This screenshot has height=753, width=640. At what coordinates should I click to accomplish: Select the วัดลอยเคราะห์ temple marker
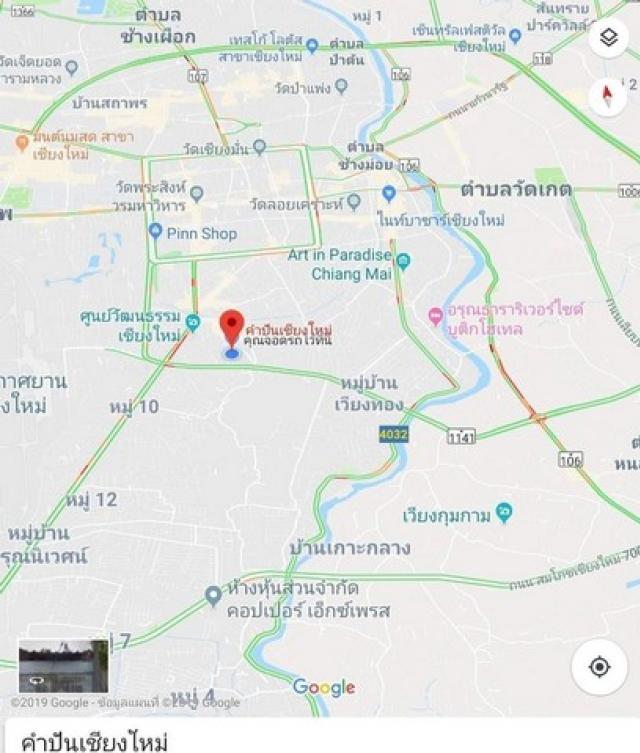(x=353, y=202)
